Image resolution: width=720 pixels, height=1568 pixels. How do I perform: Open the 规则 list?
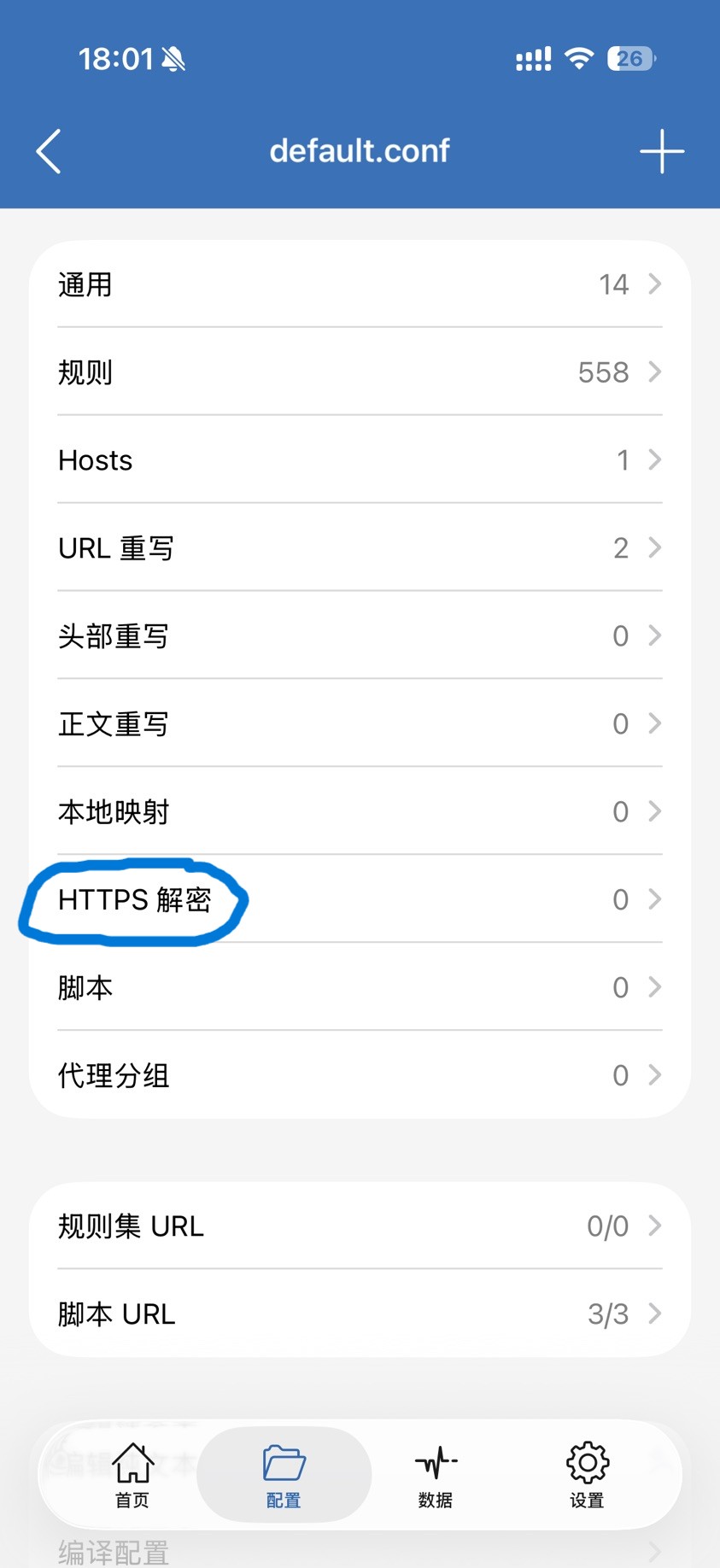pos(360,372)
